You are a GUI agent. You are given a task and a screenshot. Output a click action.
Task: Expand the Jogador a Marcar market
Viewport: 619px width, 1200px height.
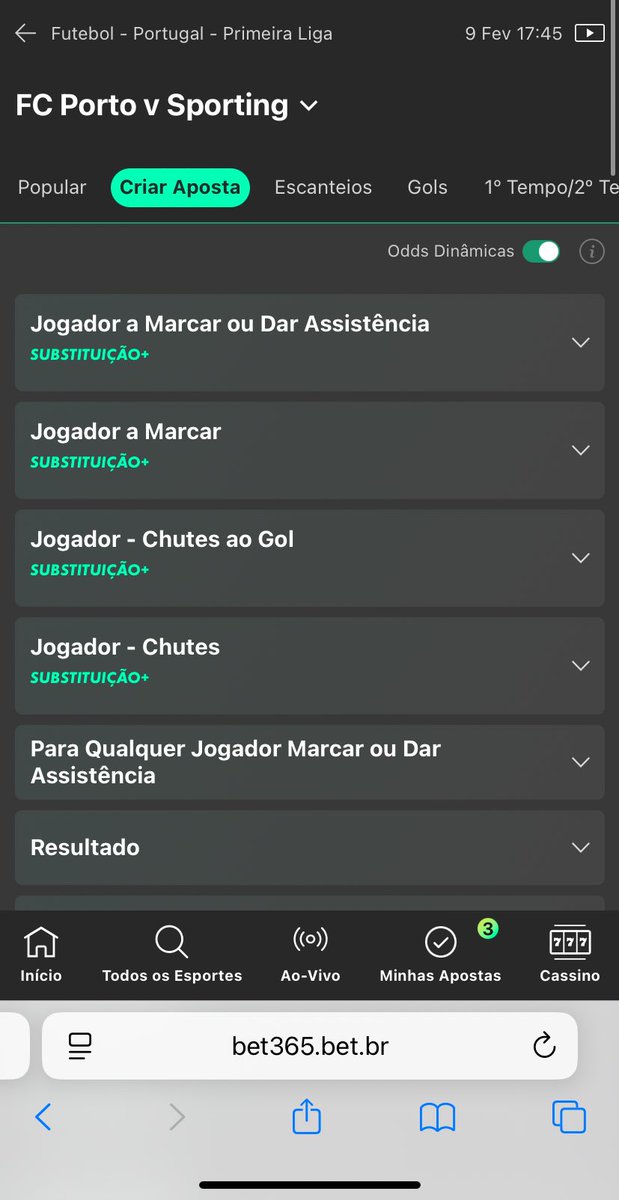[309, 450]
